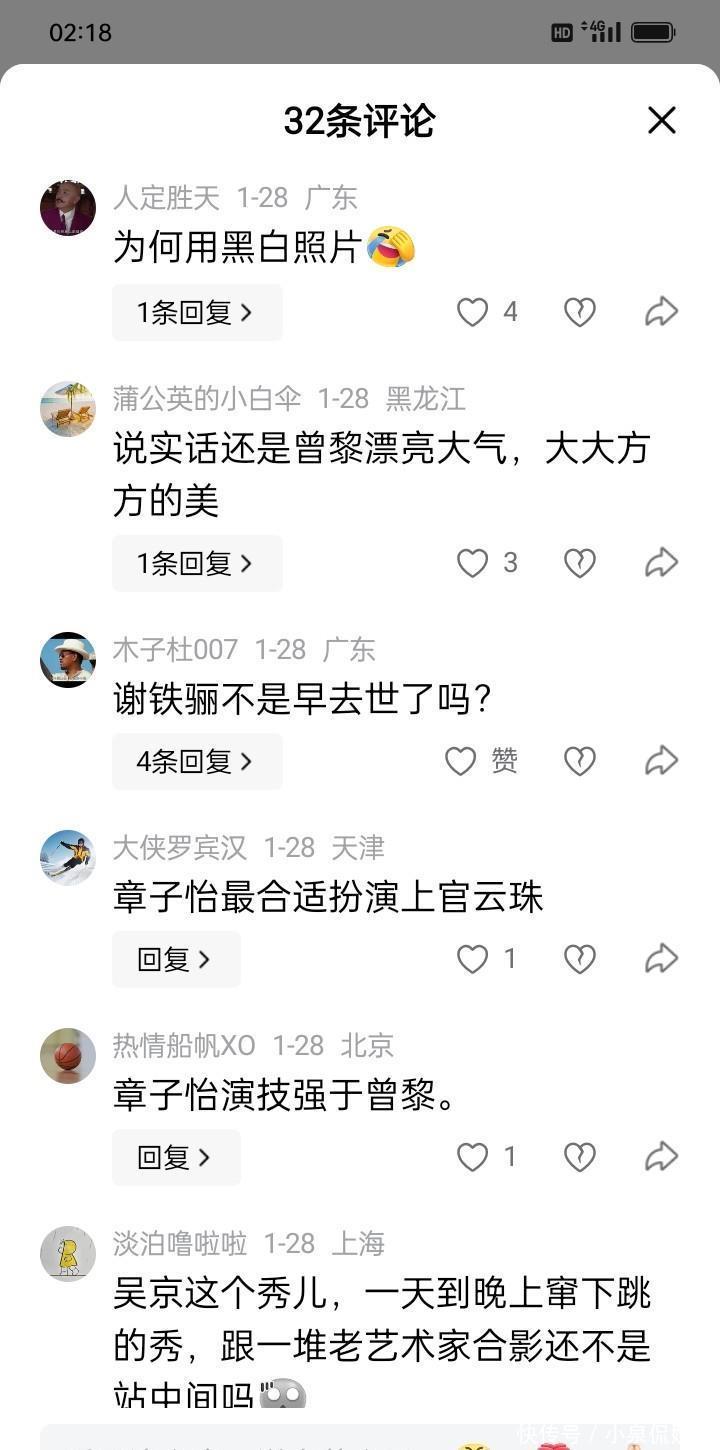Expand 1条回复 under 蒲公英的小白伞's comment
720x1450 pixels.
point(197,563)
